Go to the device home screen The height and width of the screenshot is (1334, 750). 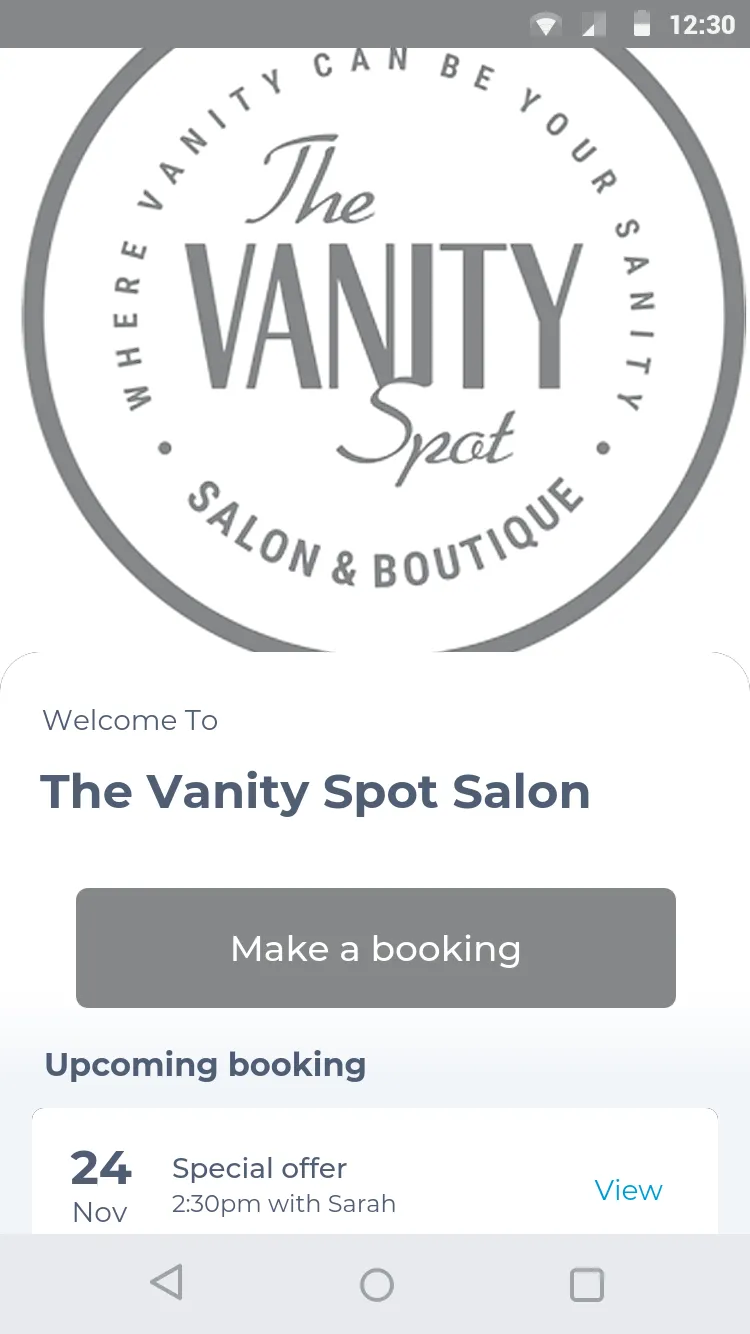[376, 1284]
